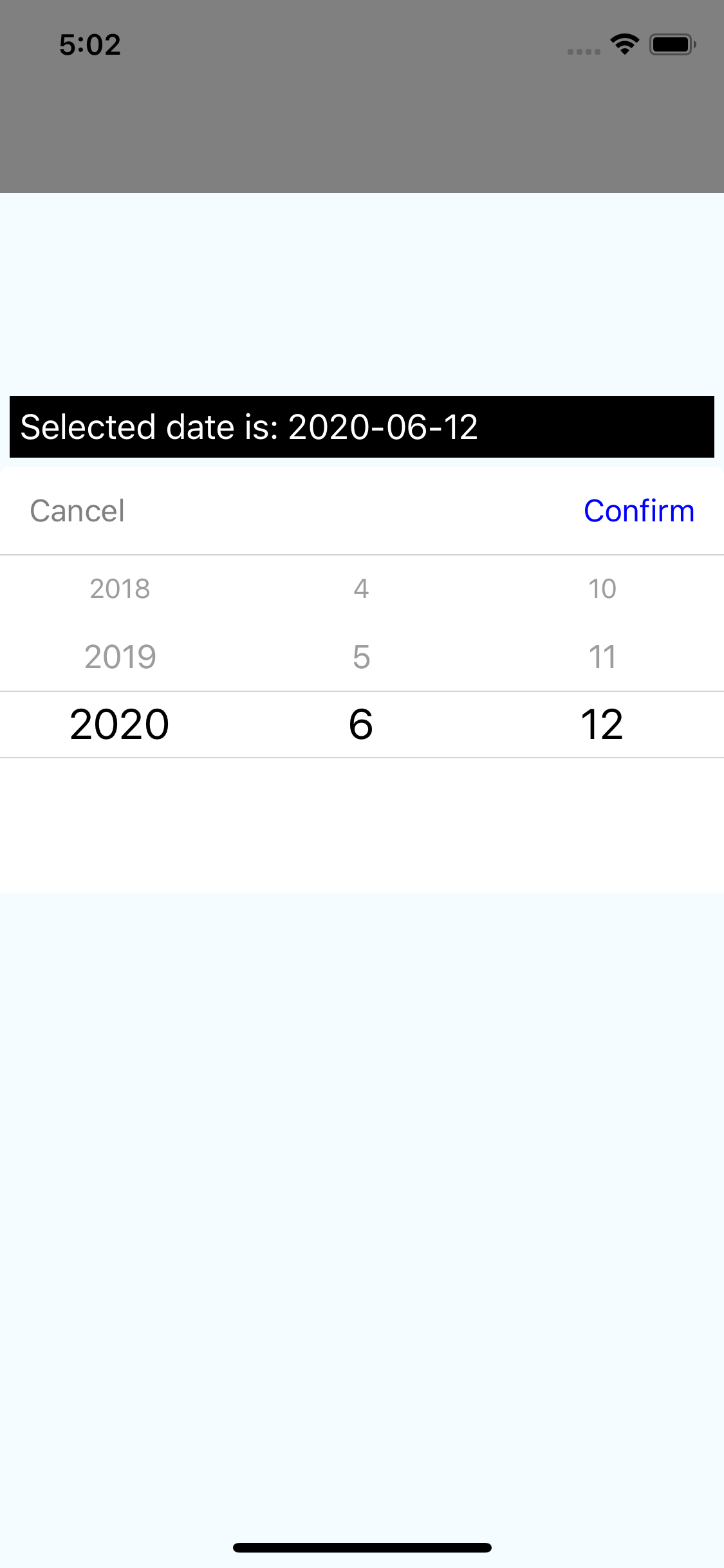The width and height of the screenshot is (724, 1568).
Task: Cancel the date picker
Action: click(77, 510)
